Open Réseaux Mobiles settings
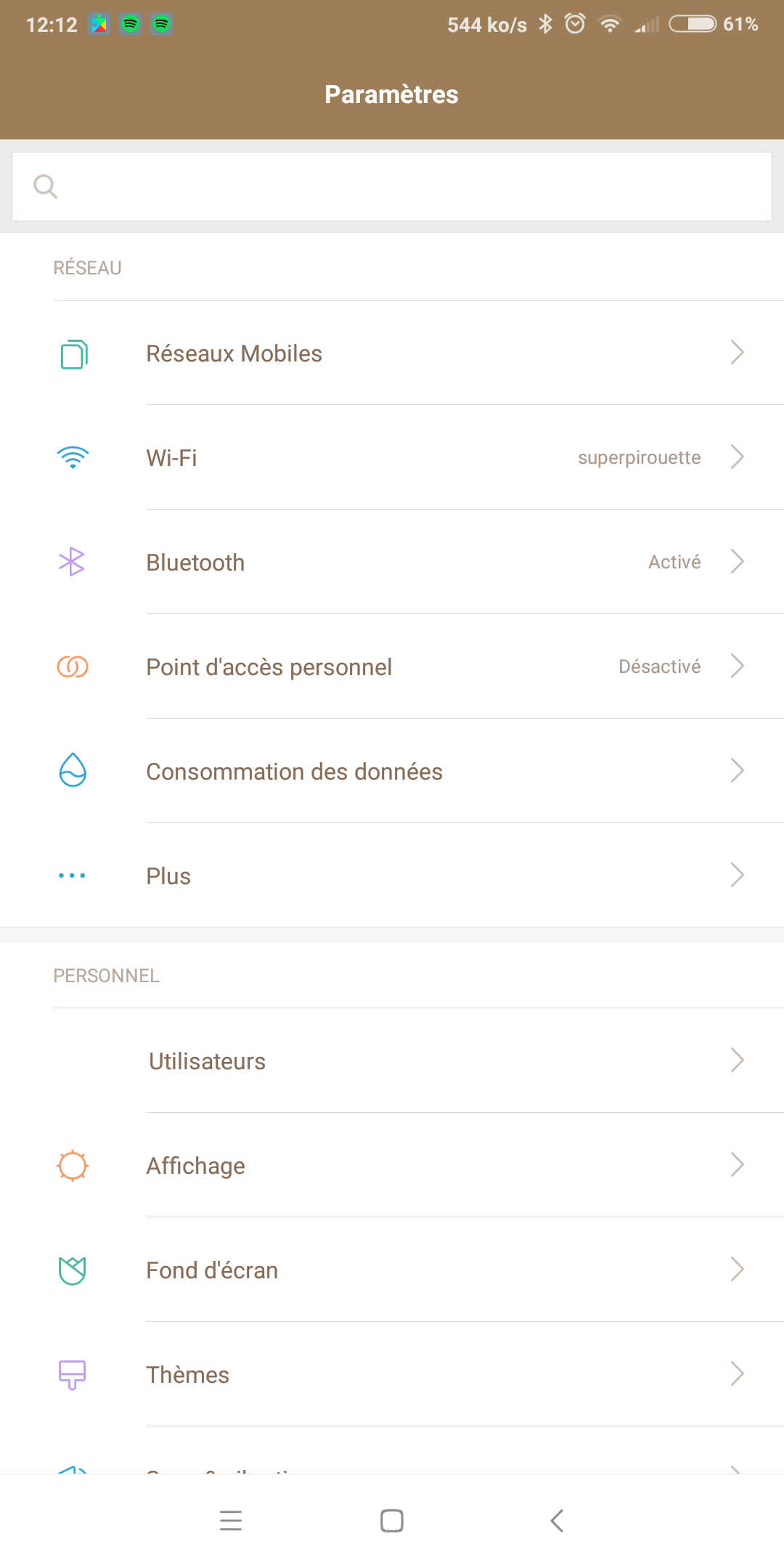The width and height of the screenshot is (784, 1568). pos(392,354)
